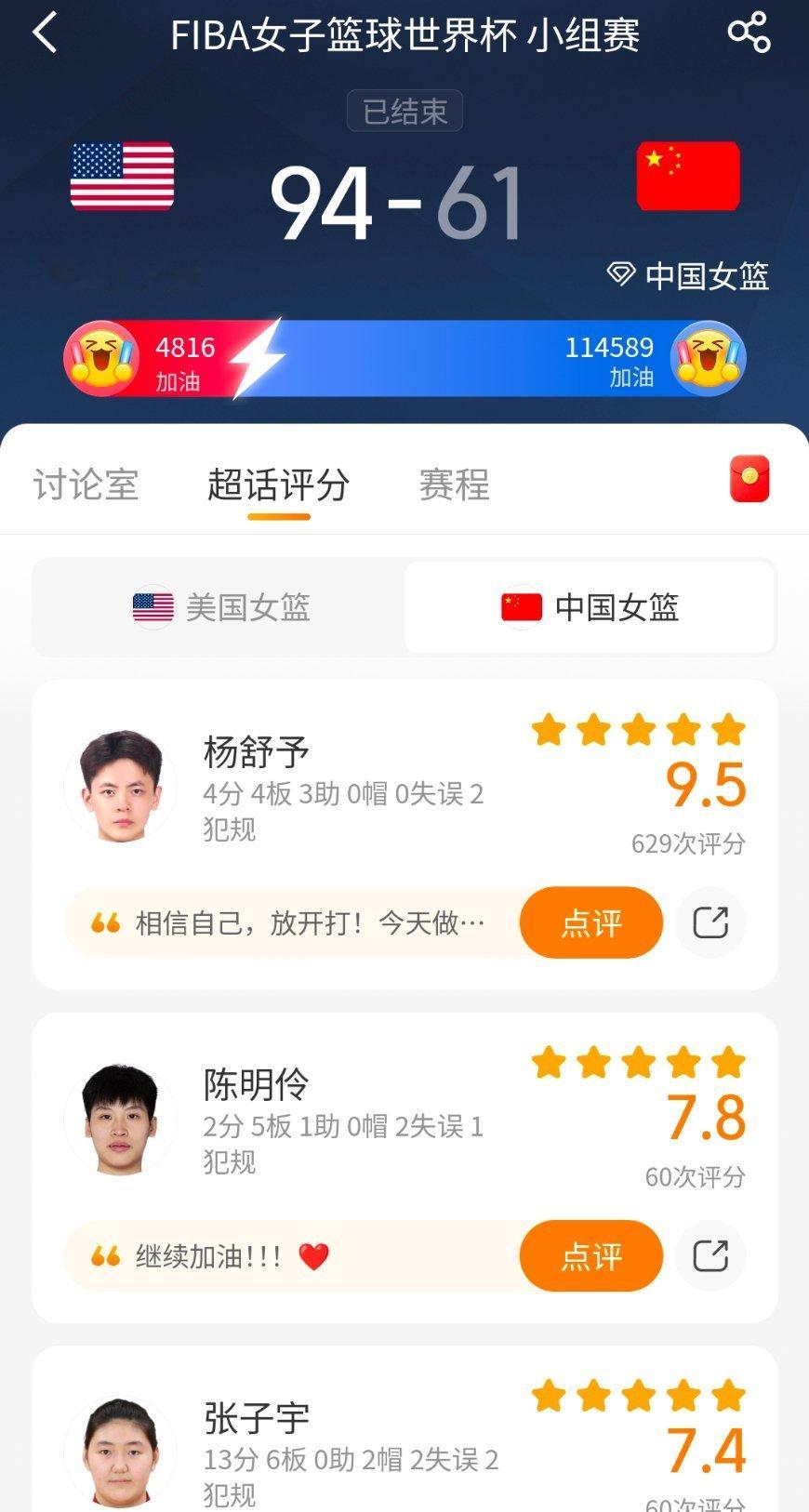The width and height of the screenshot is (809, 1512).
Task: Open 张子宇's player card
Action: coord(404,1429)
